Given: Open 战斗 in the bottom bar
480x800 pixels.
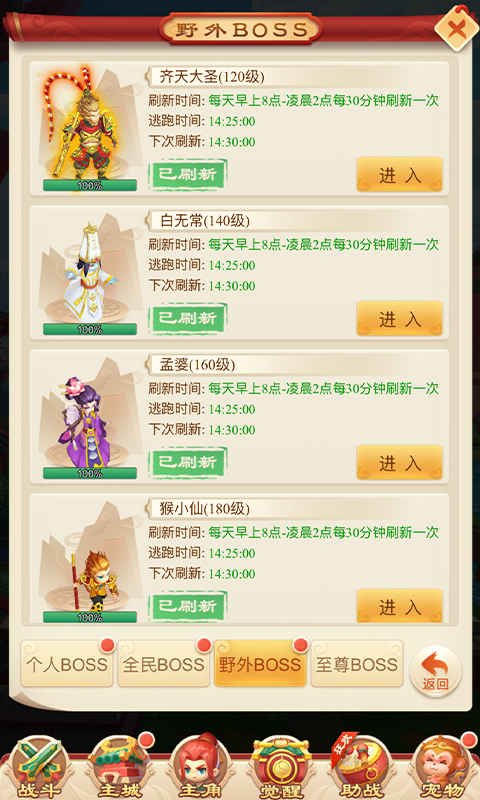Looking at the screenshot, I should pyautogui.click(x=39, y=767).
